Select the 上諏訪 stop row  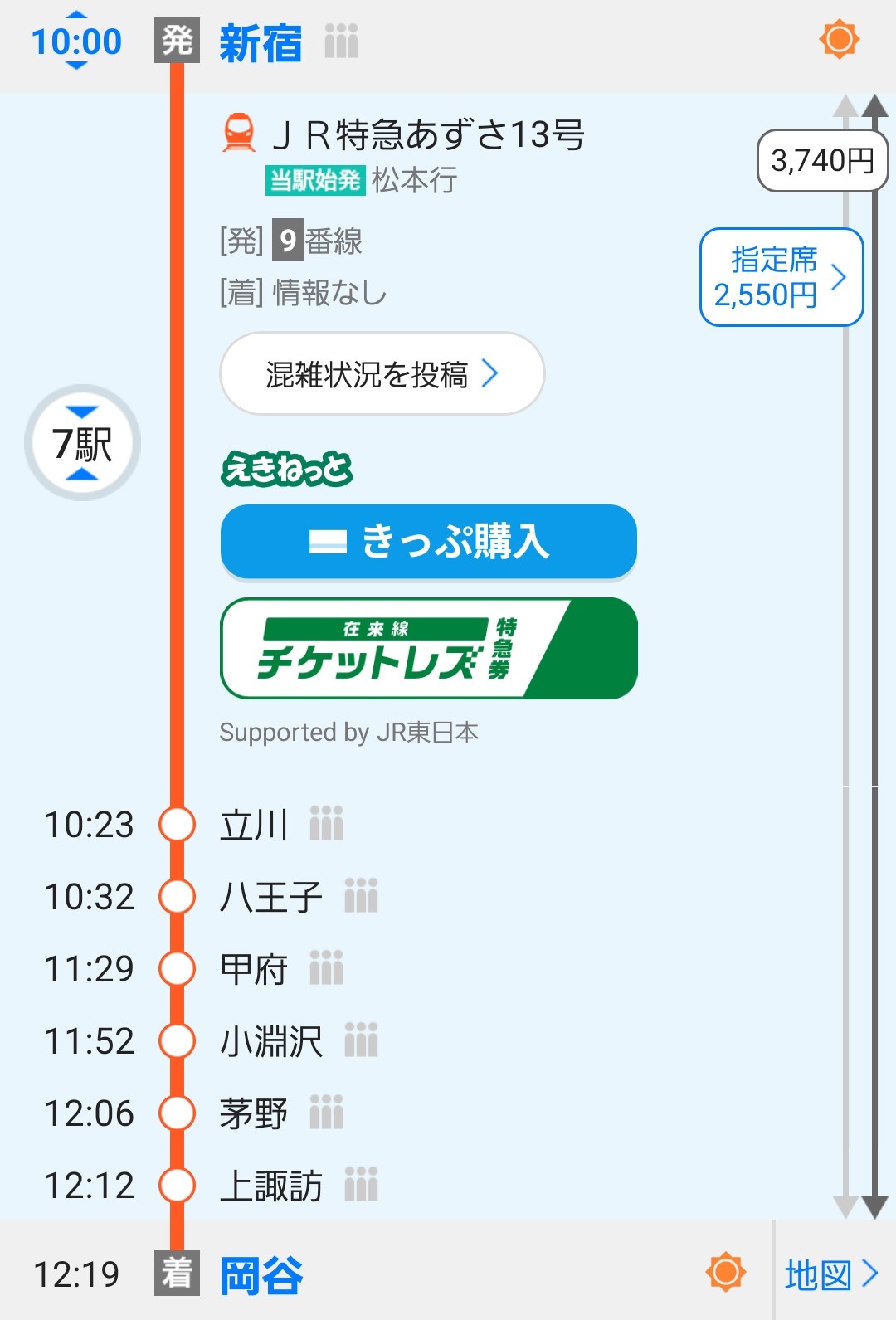tap(271, 1186)
